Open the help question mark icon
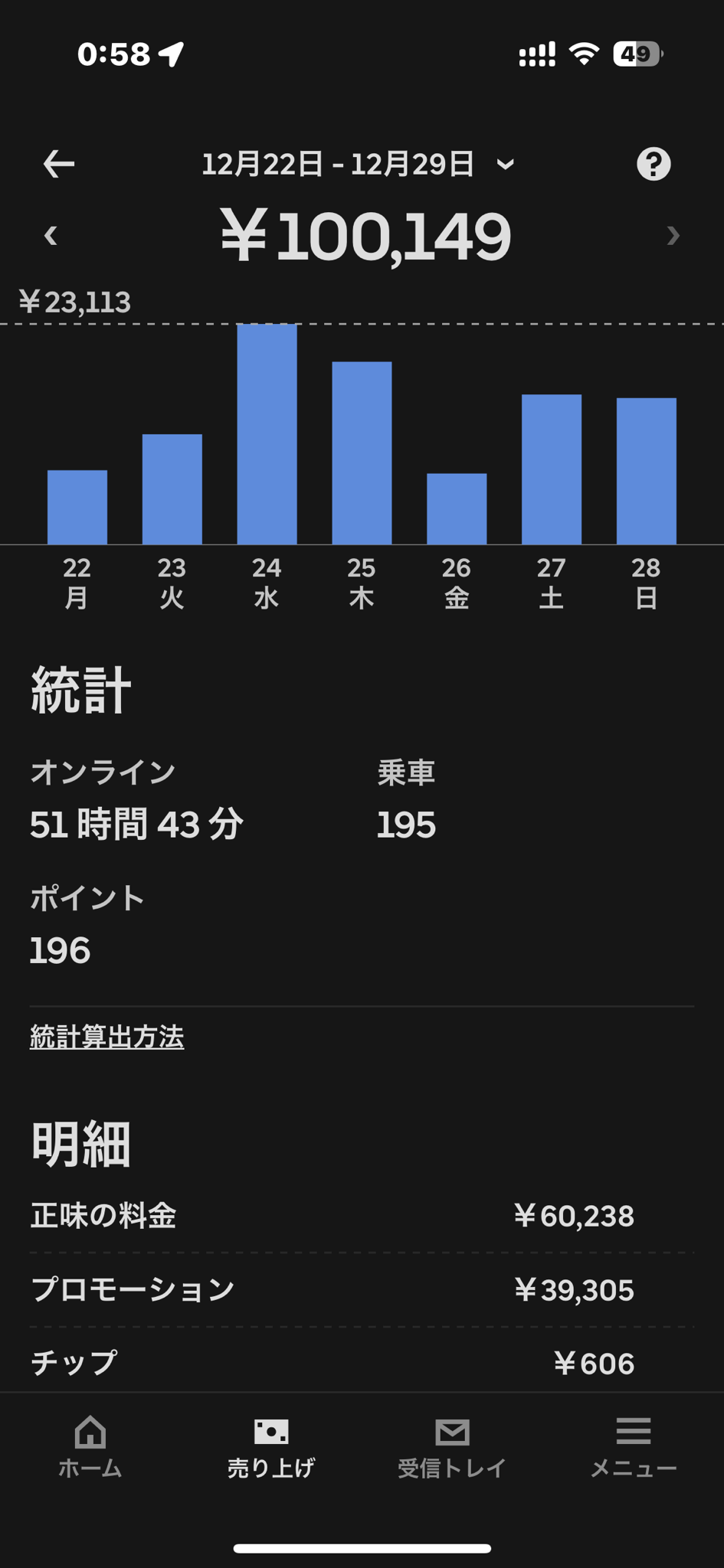 coord(654,164)
